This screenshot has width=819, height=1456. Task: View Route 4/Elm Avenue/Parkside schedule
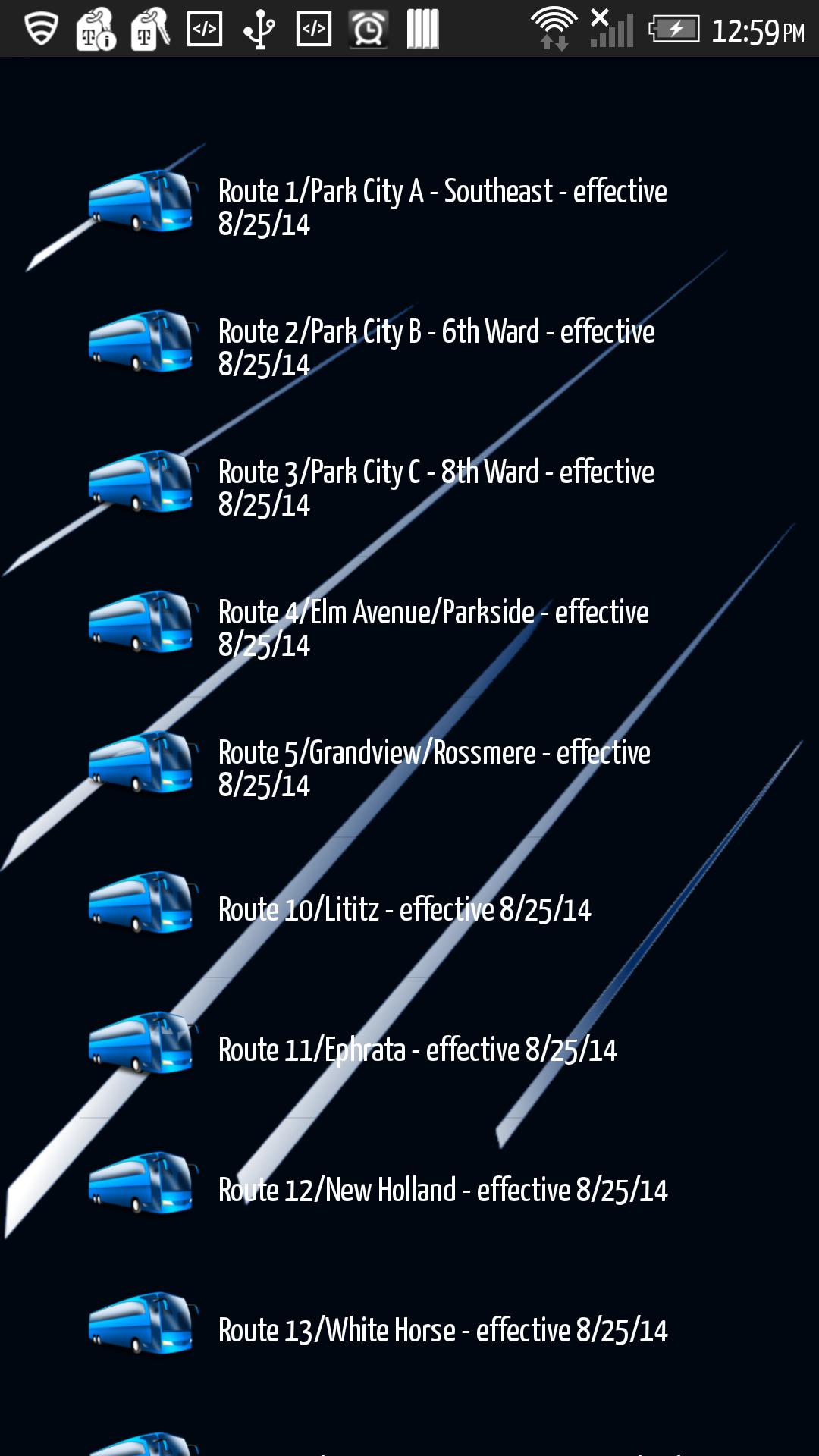tap(433, 628)
